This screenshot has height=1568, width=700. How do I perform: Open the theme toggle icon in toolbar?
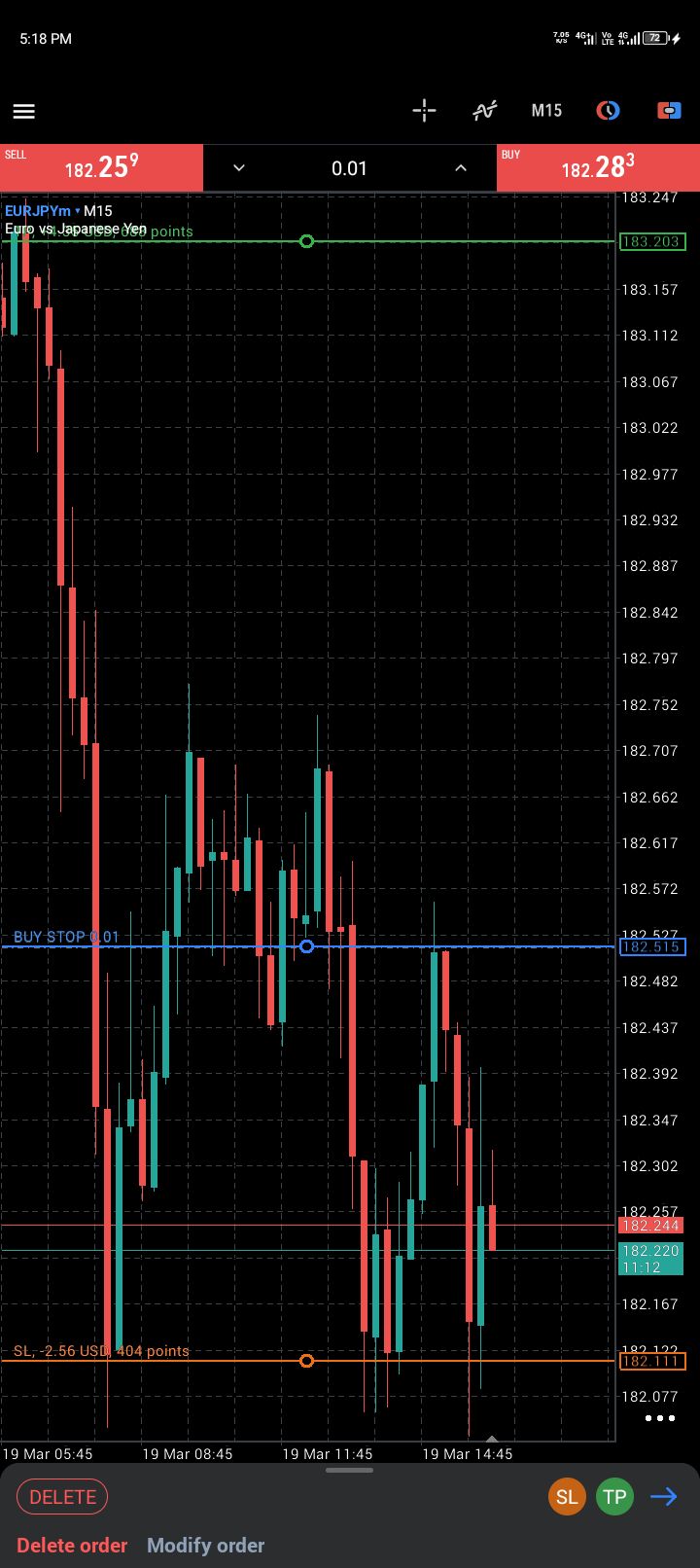click(608, 110)
